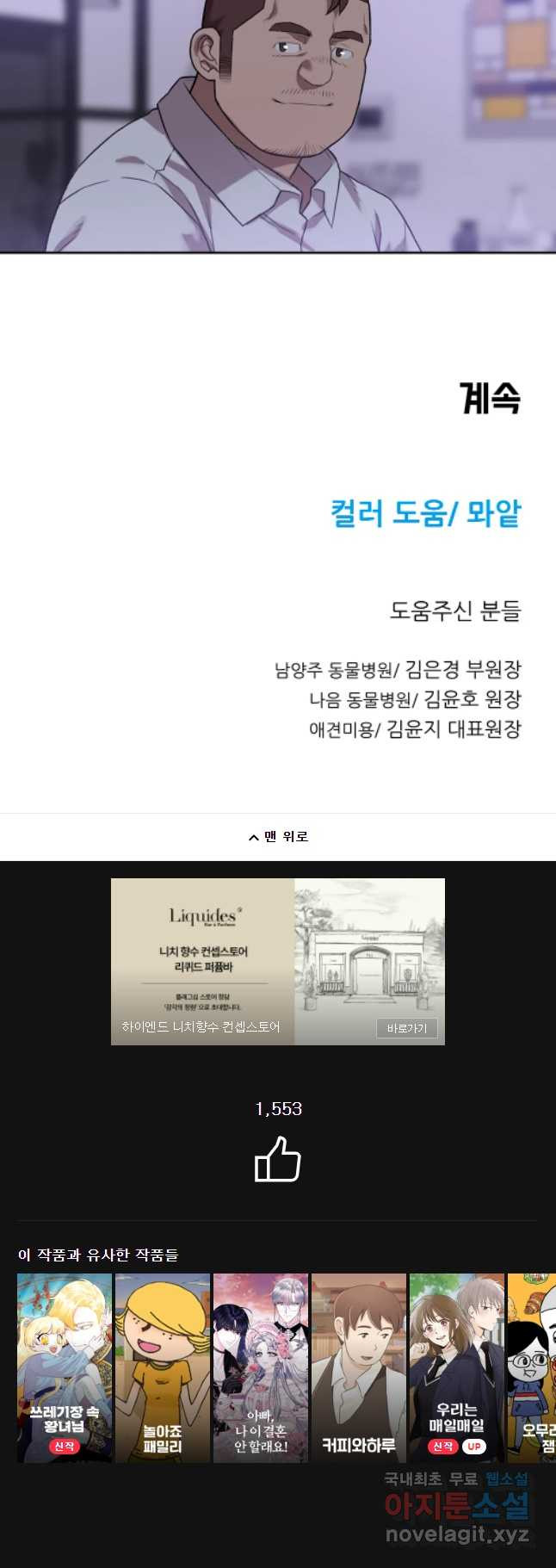Open the 우리는 매일매일 webtoon

pos(457,1367)
